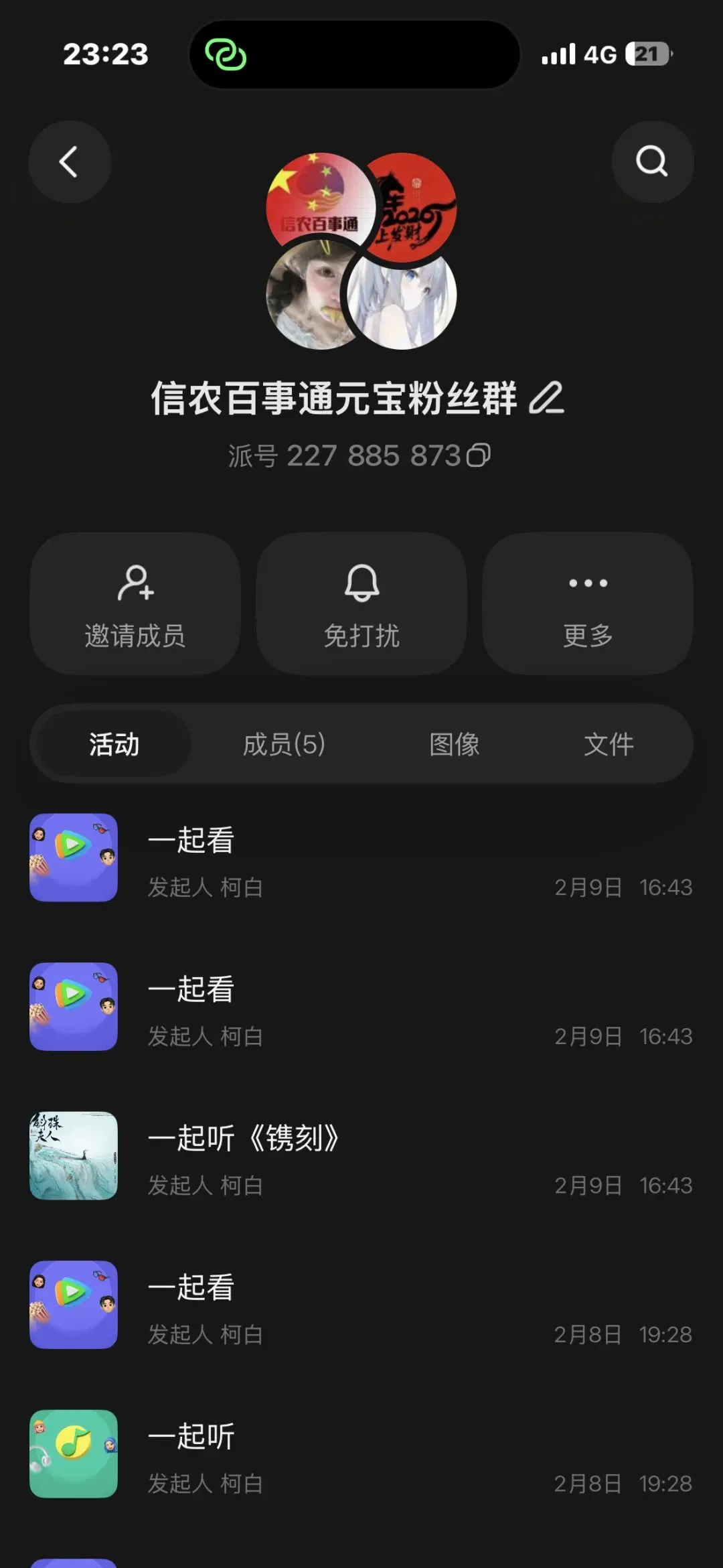The width and height of the screenshot is (723, 1568).
Task: Tap 邀请成员 to invite members
Action: (x=135, y=603)
